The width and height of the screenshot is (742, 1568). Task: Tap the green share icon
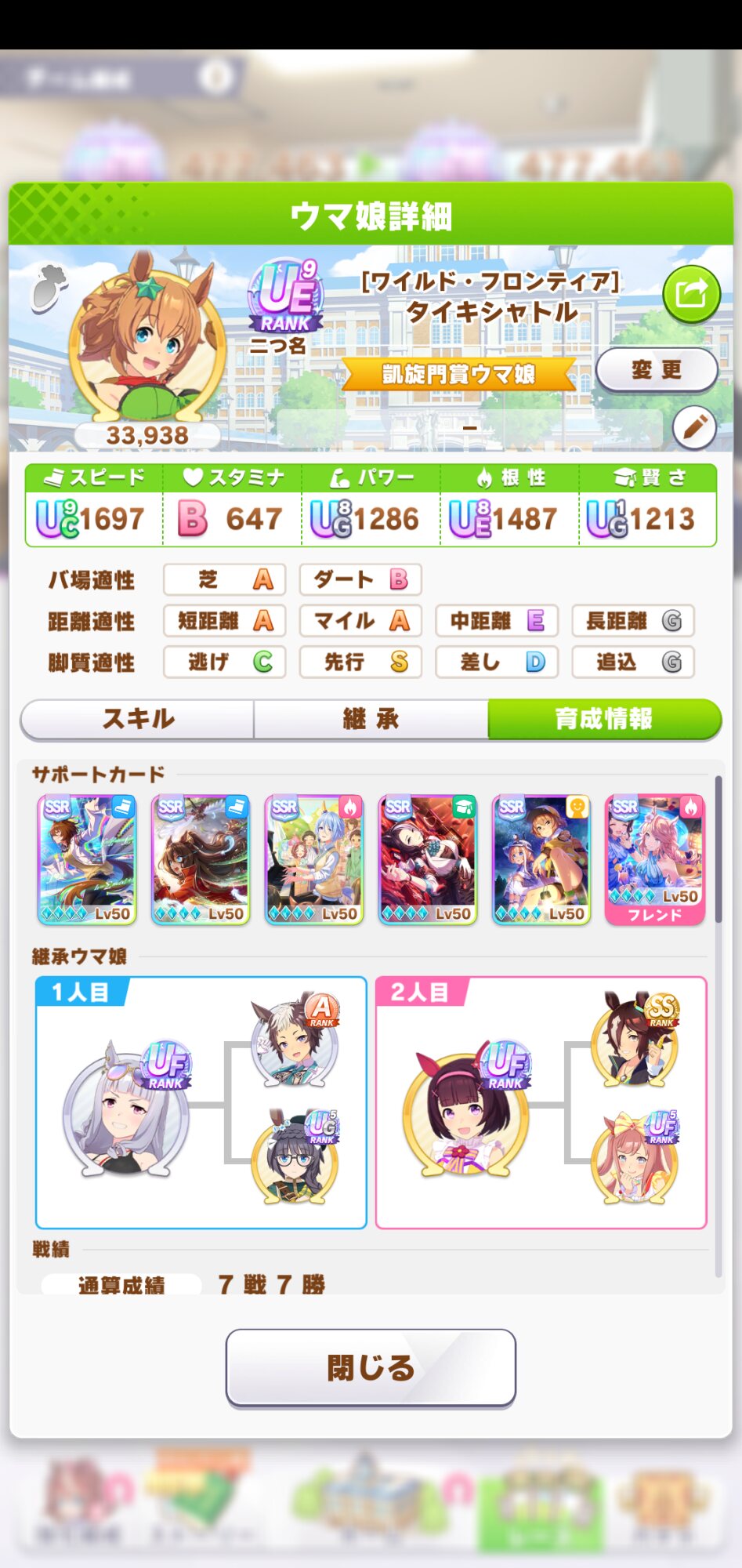point(691,295)
